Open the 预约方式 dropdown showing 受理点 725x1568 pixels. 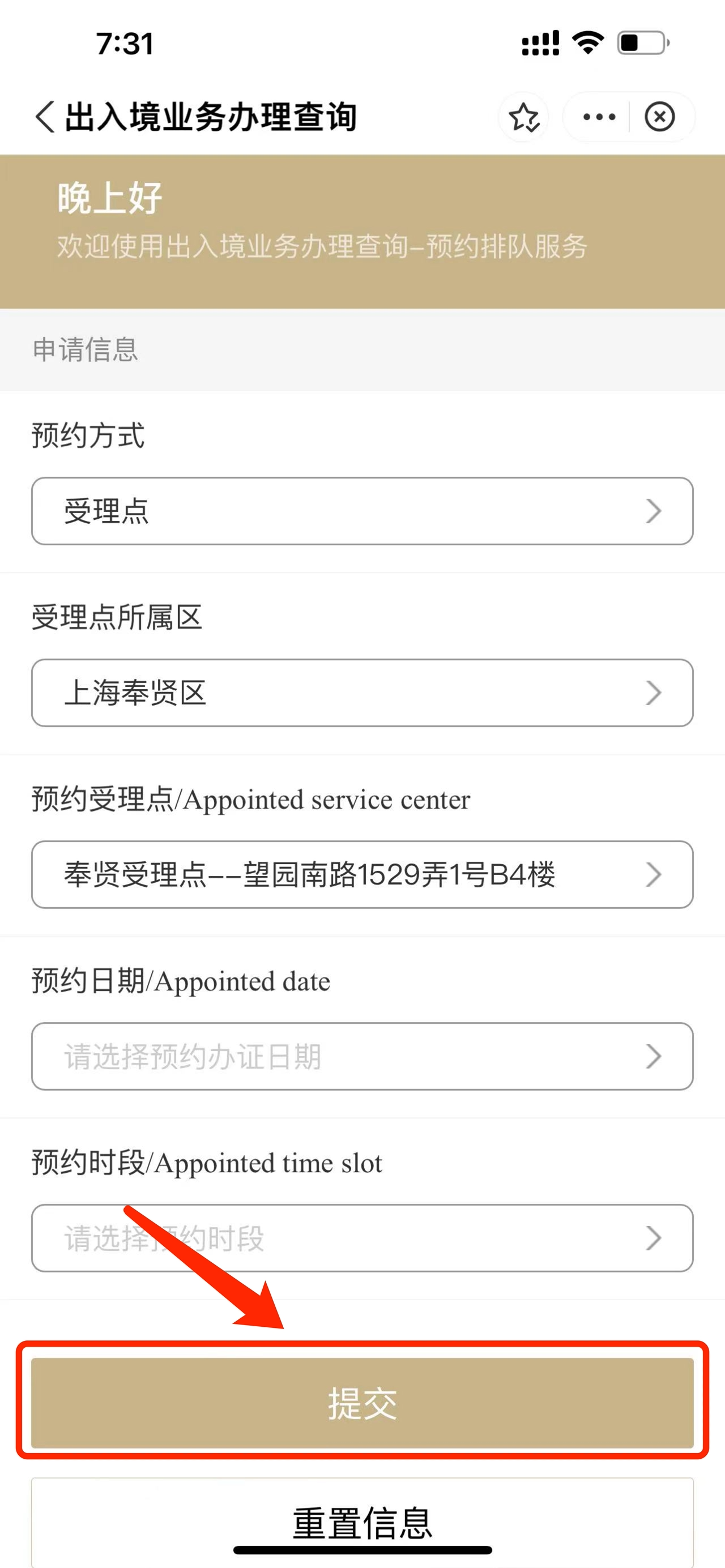[362, 511]
